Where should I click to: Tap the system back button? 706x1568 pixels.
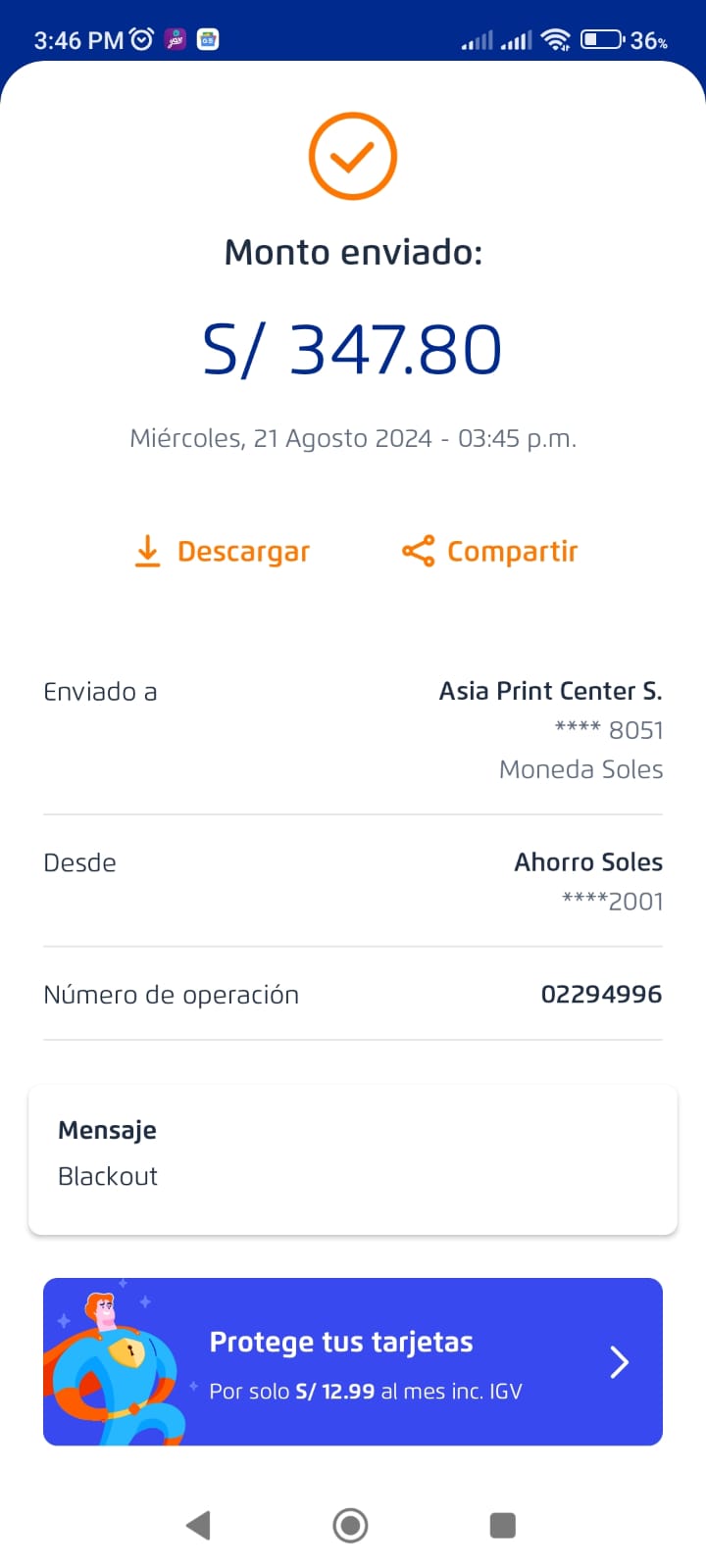198,1525
